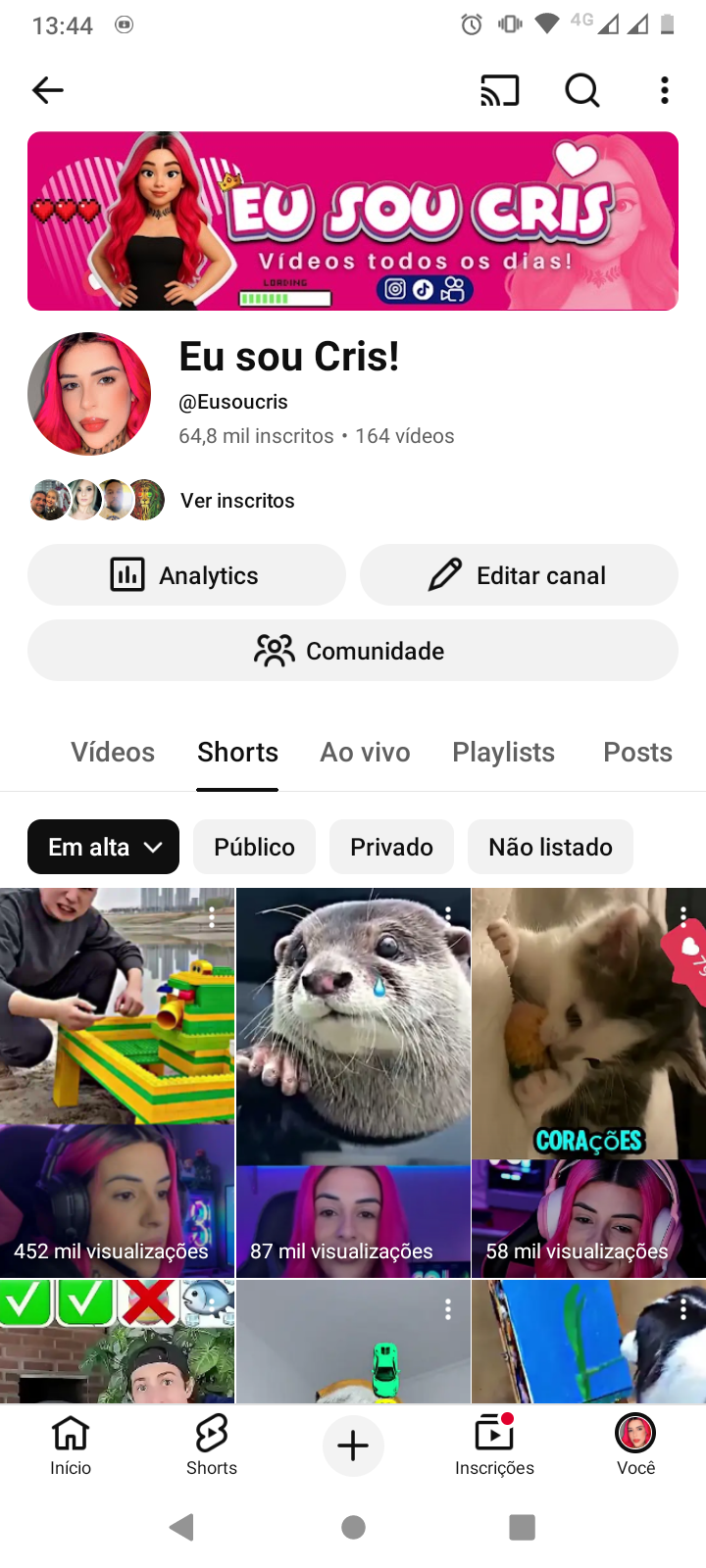
Task: Select the Privado filter chip
Action: coord(391,847)
